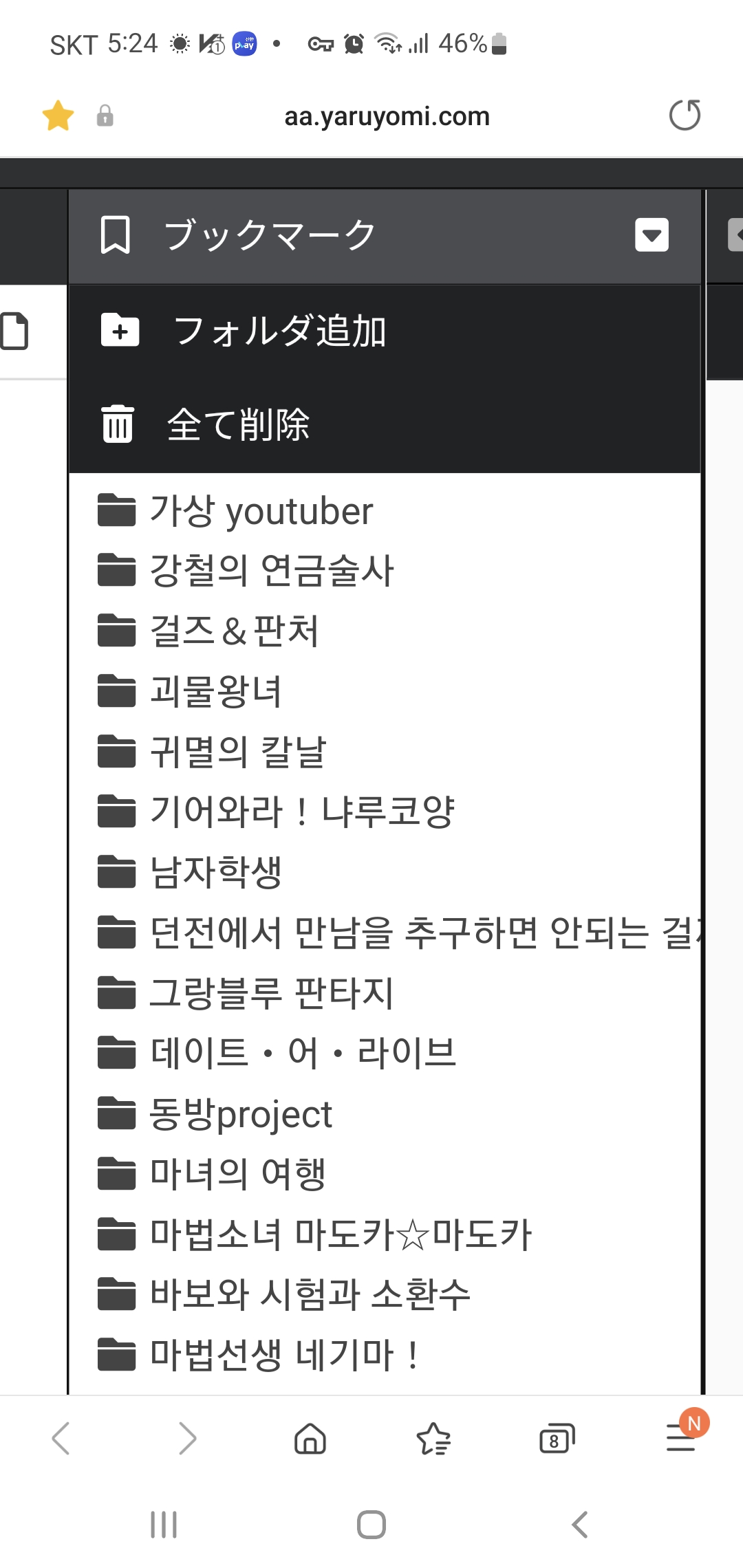Reload the page
This screenshot has width=743, height=1568.
(685, 115)
